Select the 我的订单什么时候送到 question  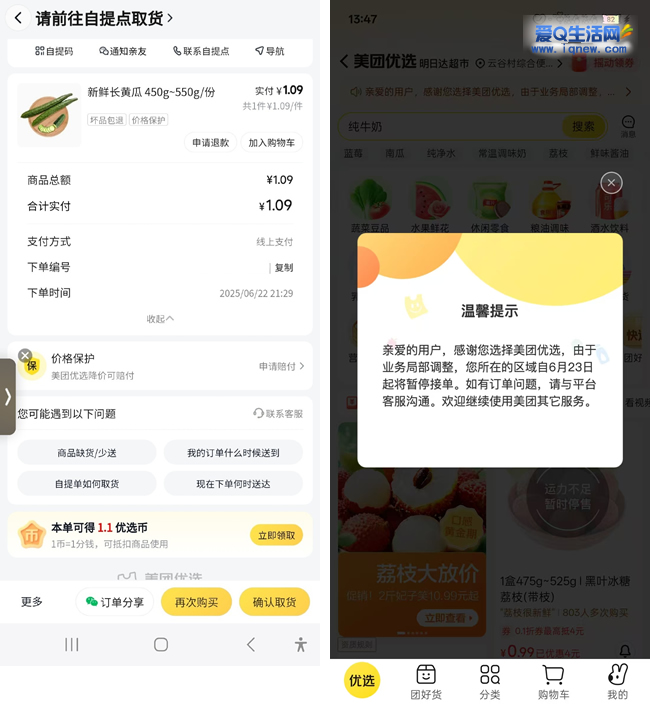coord(233,453)
